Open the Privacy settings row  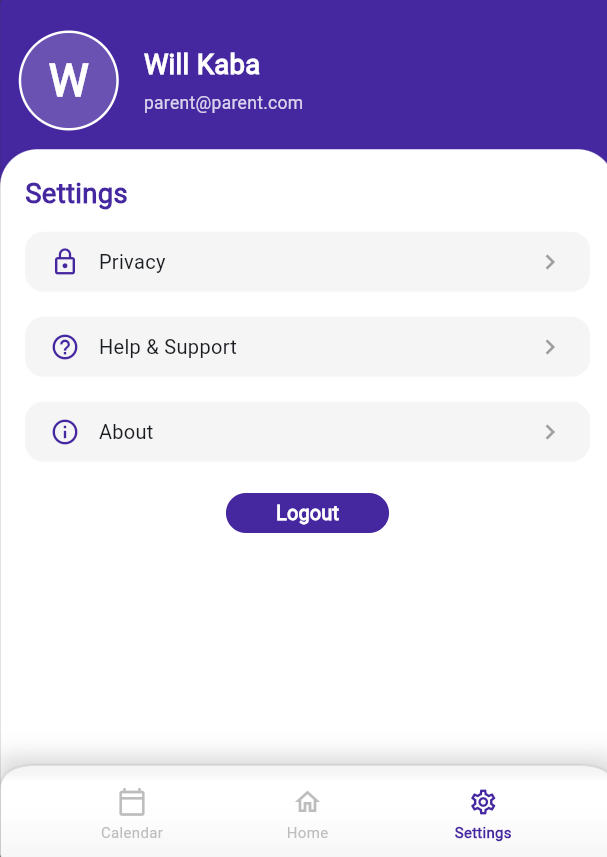[x=306, y=262]
